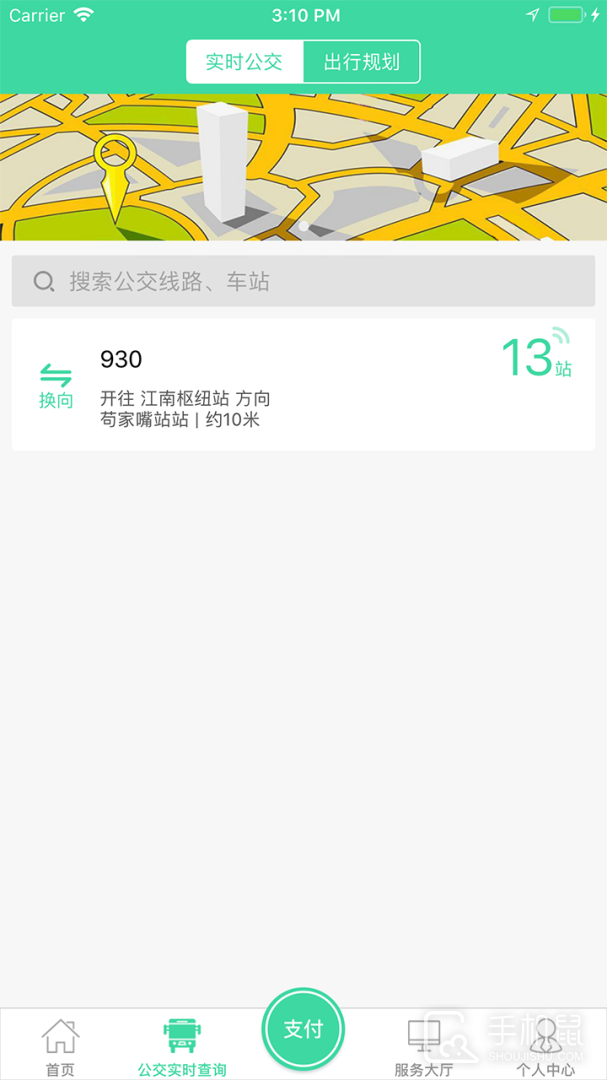Screen dimensions: 607x1080
Task: Go to the 首页 tab
Action: click(x=60, y=1046)
